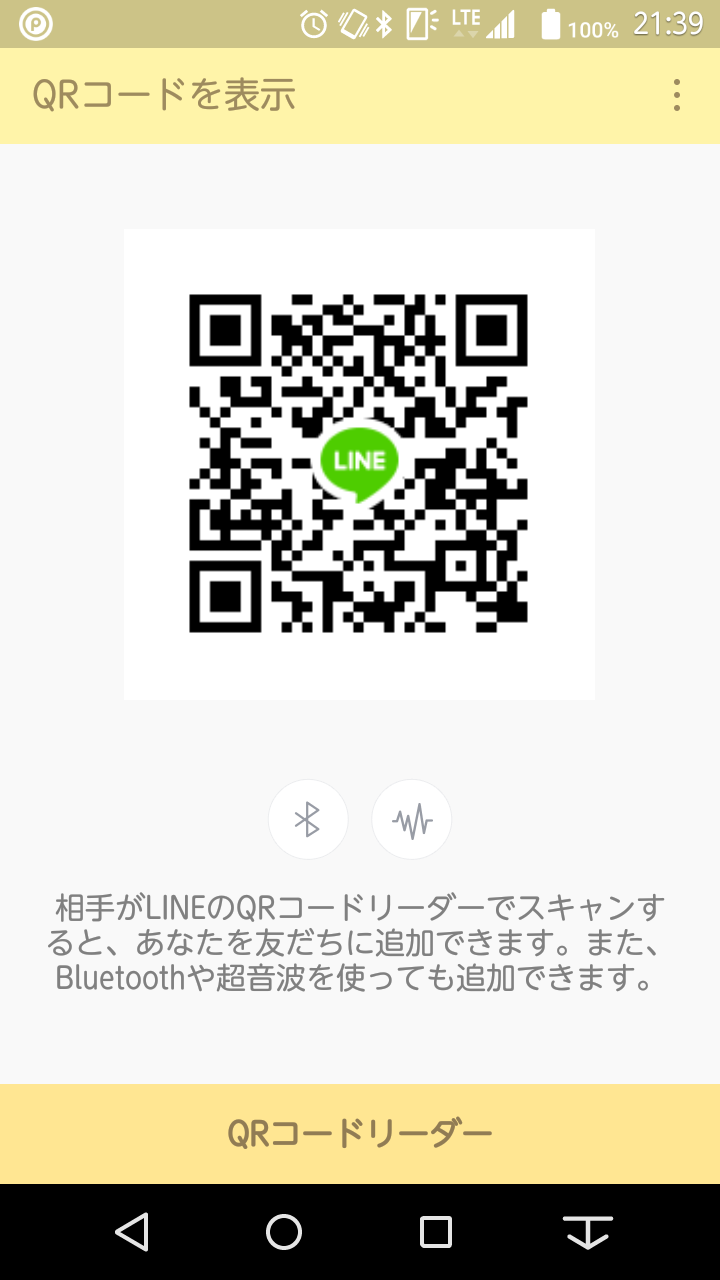Add friends via the ultrasonic wave button

(412, 820)
